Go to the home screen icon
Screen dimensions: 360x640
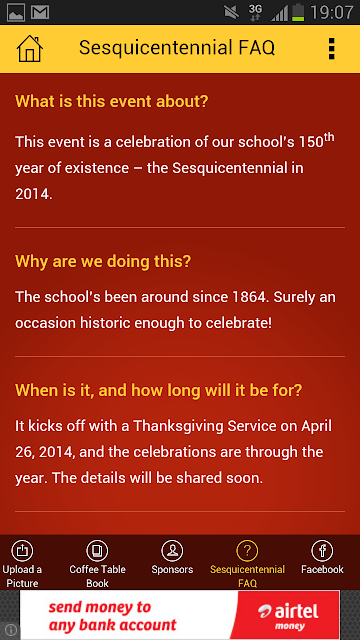(x=29, y=49)
